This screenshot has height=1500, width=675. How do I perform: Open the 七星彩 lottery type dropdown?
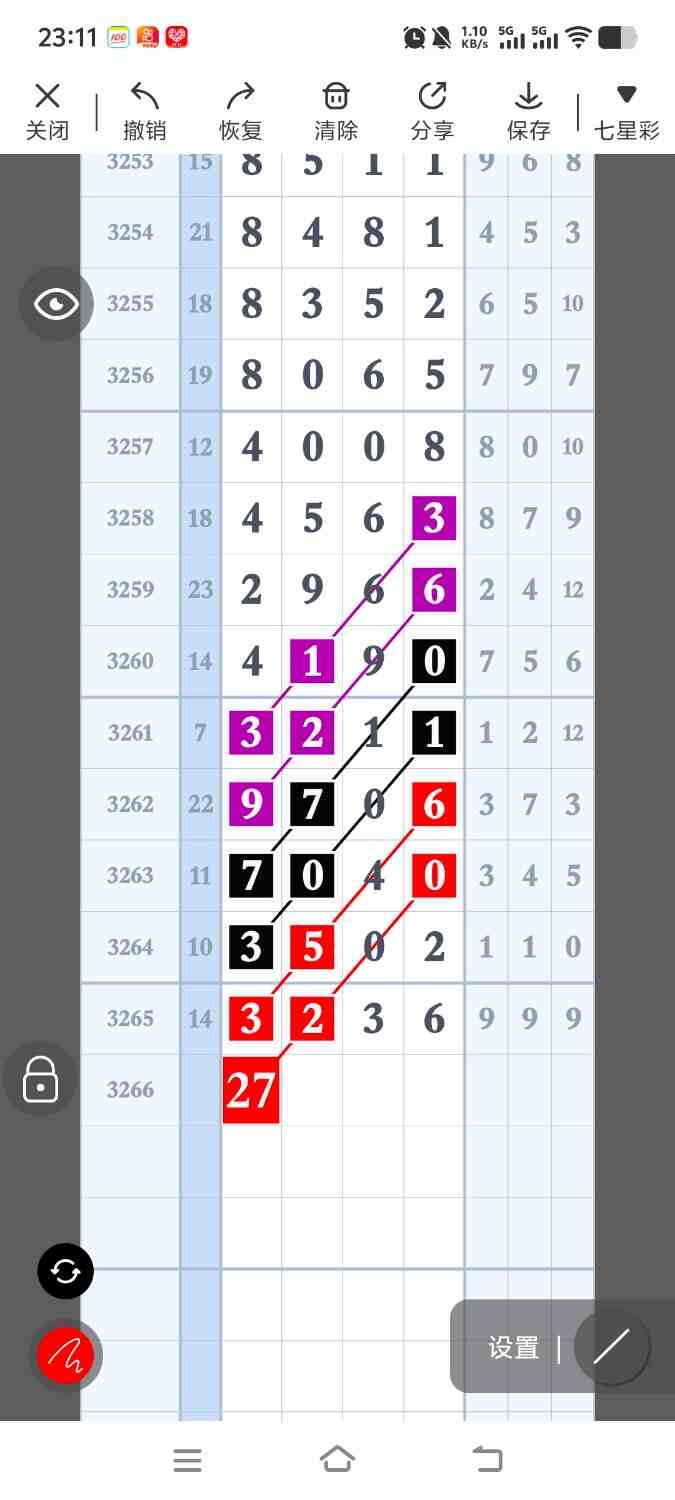626,111
